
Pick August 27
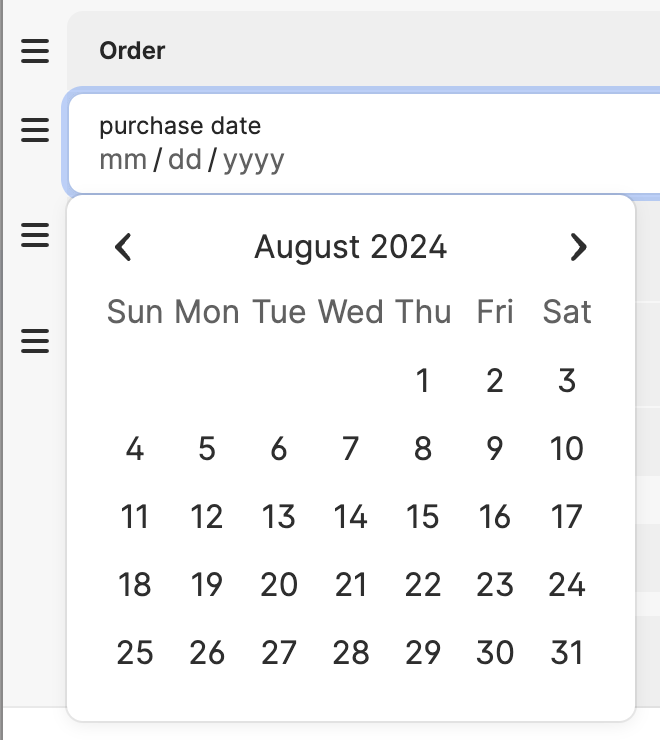pyautogui.click(x=279, y=653)
